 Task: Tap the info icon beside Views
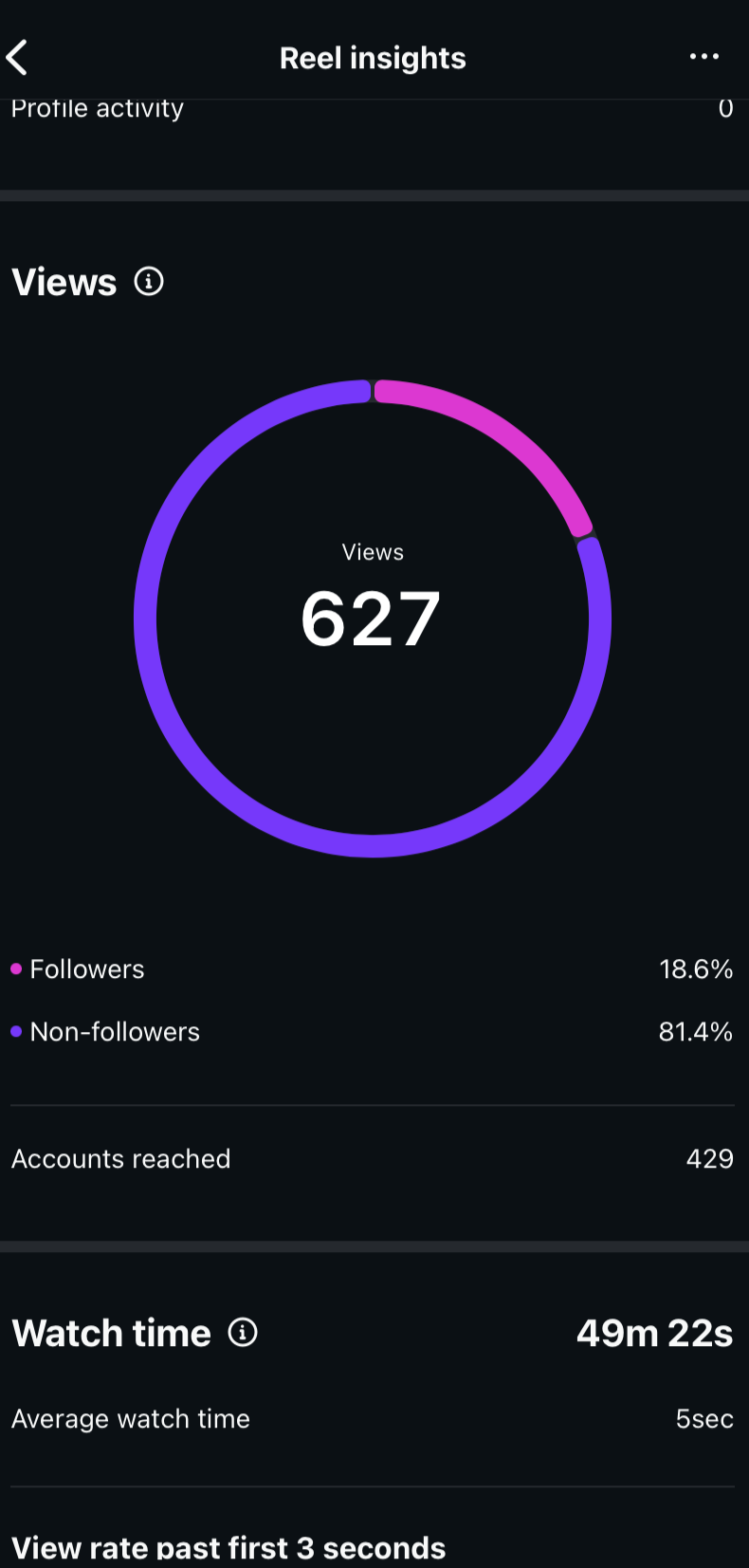pos(149,282)
